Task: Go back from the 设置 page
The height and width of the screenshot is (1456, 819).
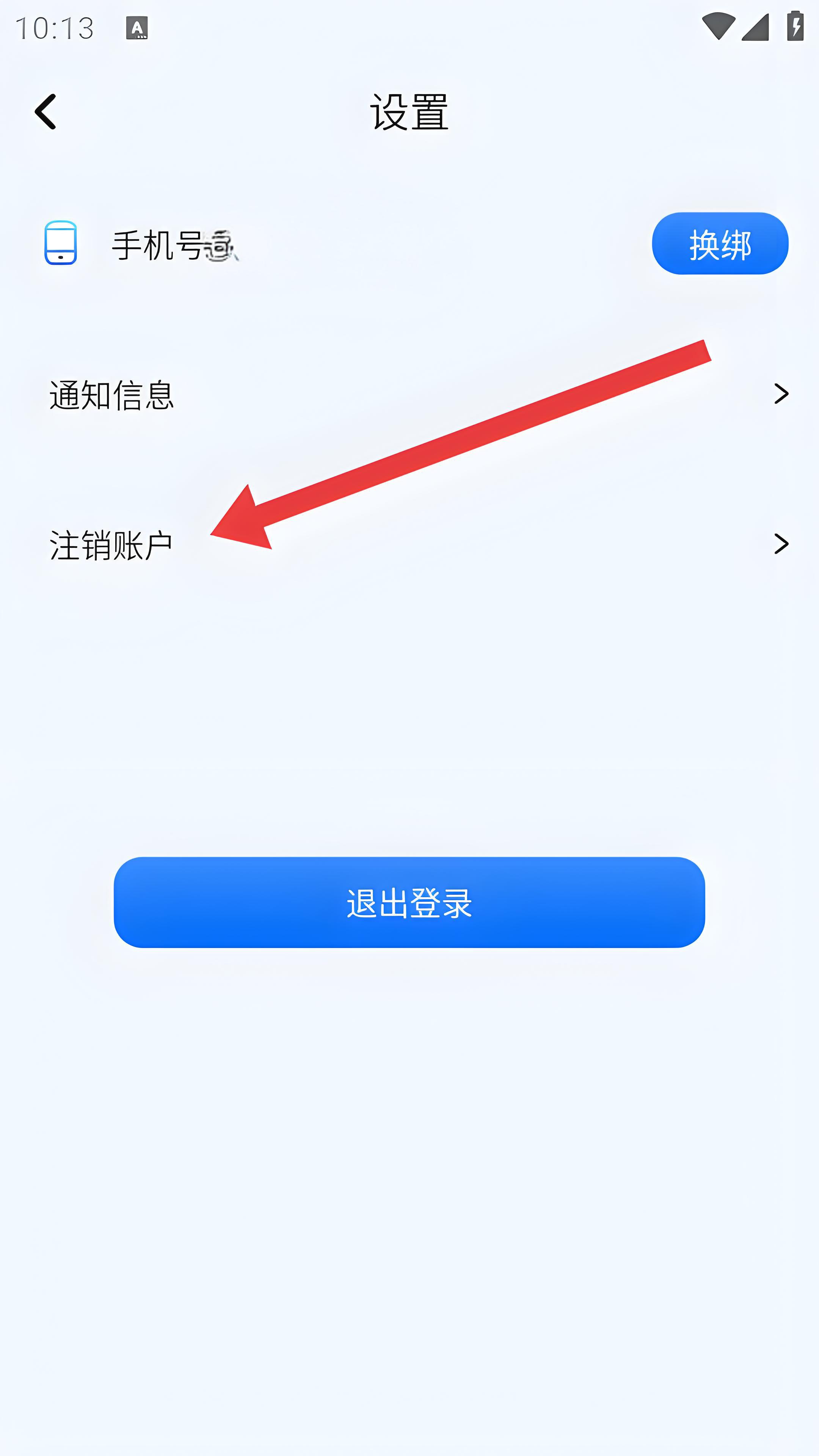Action: coord(46,112)
